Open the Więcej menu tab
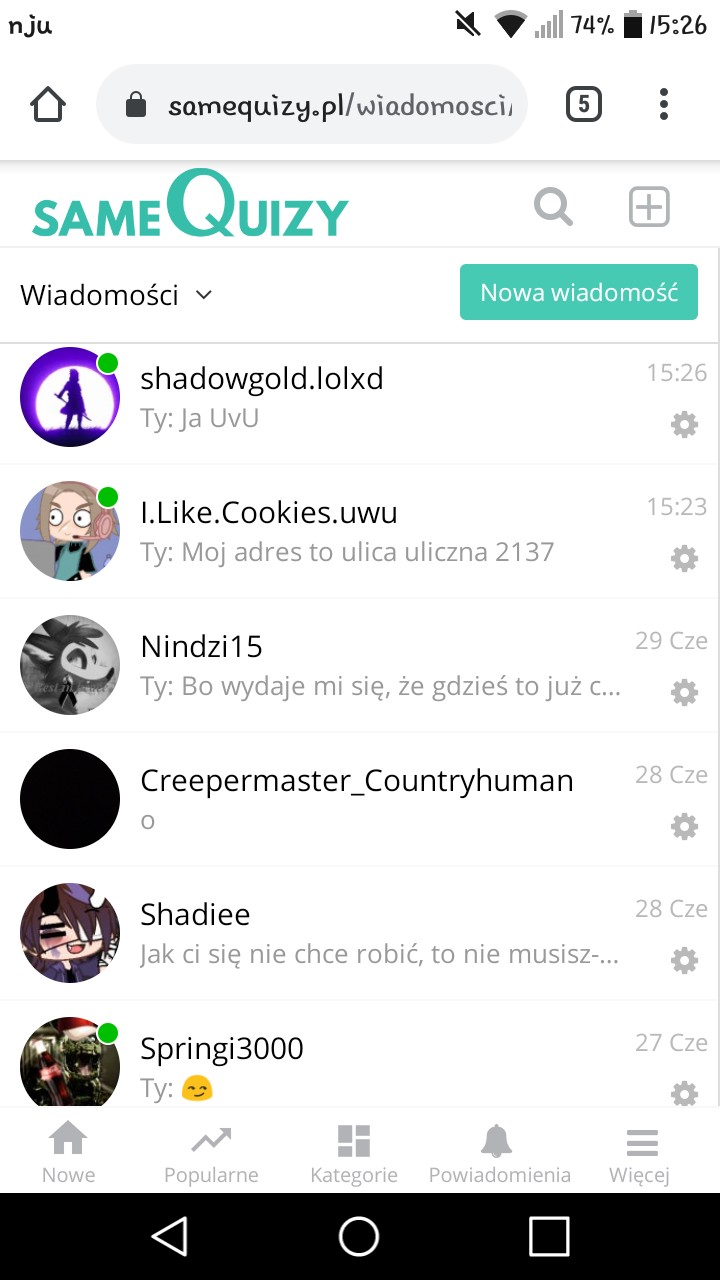Image resolution: width=720 pixels, height=1280 pixels. coord(640,1152)
